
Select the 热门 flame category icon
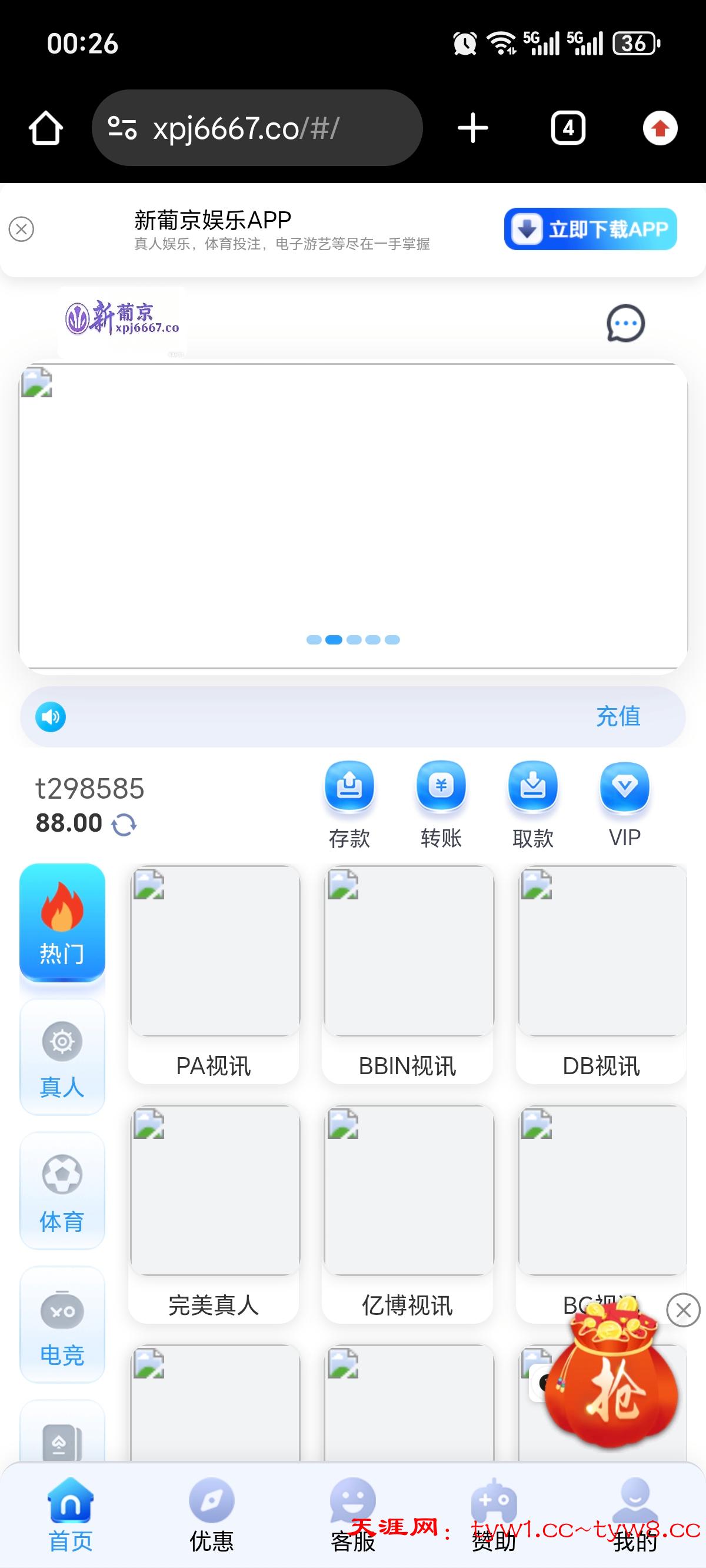point(62,922)
